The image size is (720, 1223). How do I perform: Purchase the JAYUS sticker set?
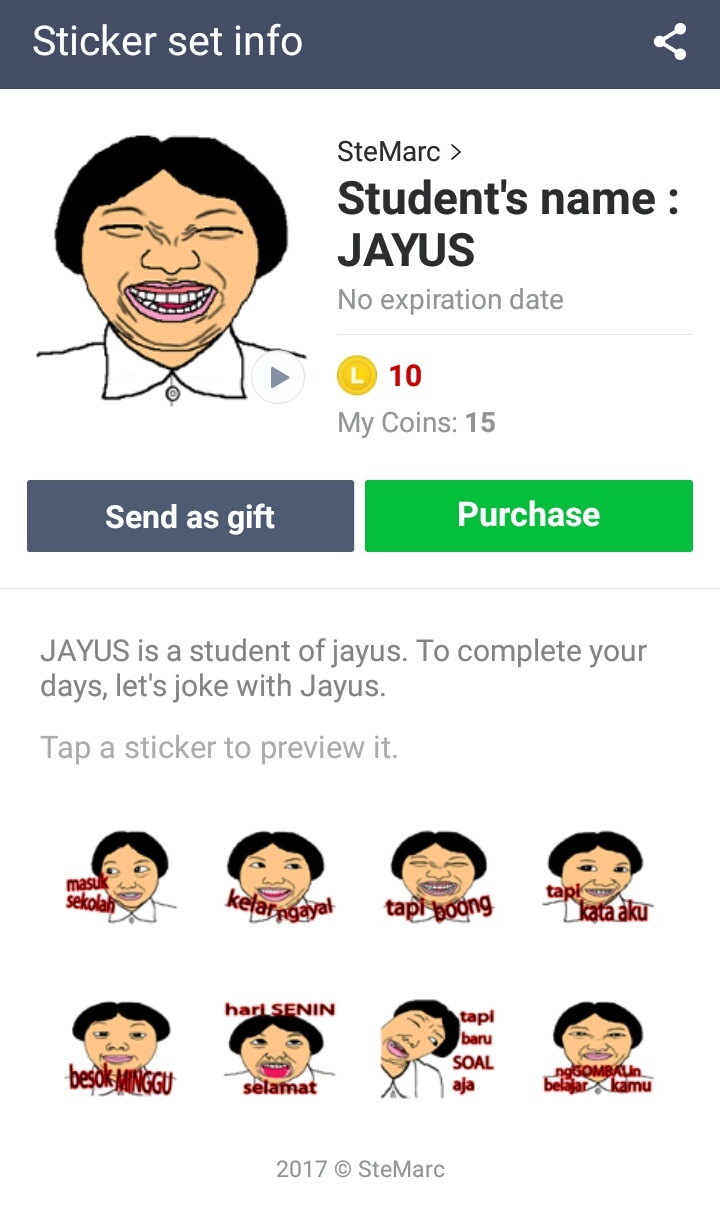[528, 515]
